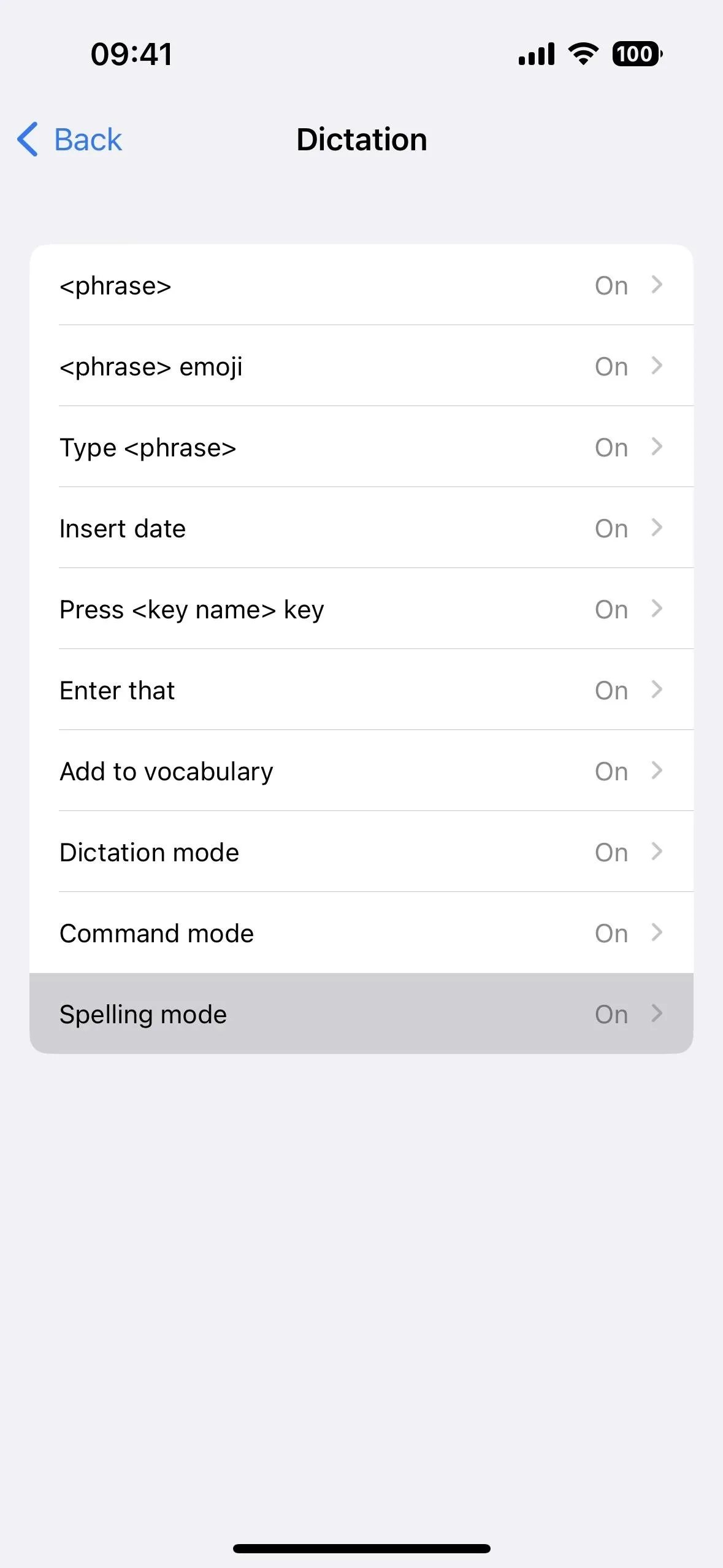Viewport: 723px width, 1568px height.
Task: Go back to the previous screen
Action: coord(69,139)
